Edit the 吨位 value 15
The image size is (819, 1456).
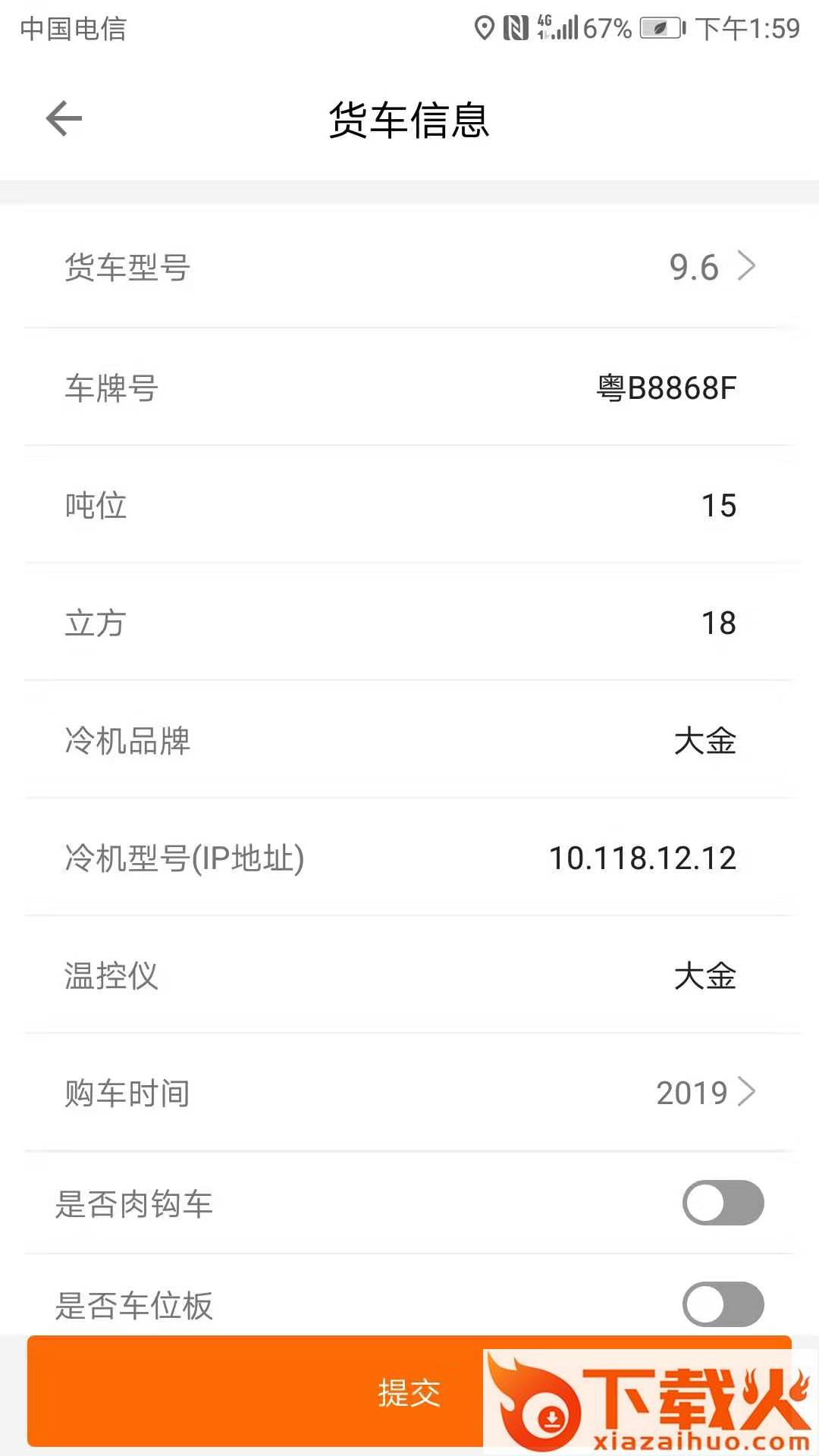717,506
